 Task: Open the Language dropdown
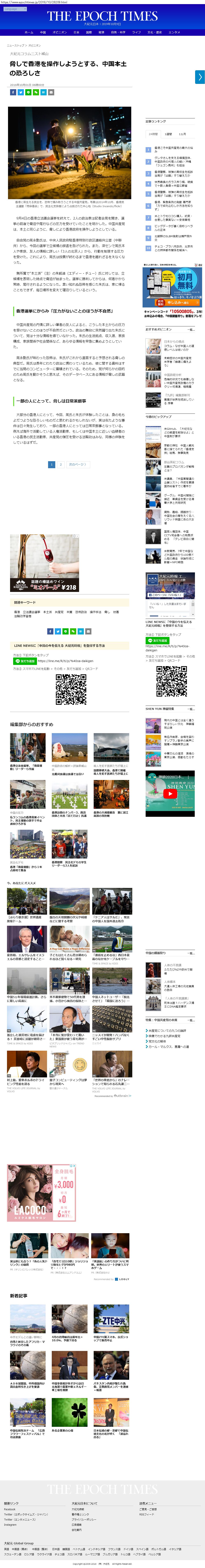(x=15, y=9)
